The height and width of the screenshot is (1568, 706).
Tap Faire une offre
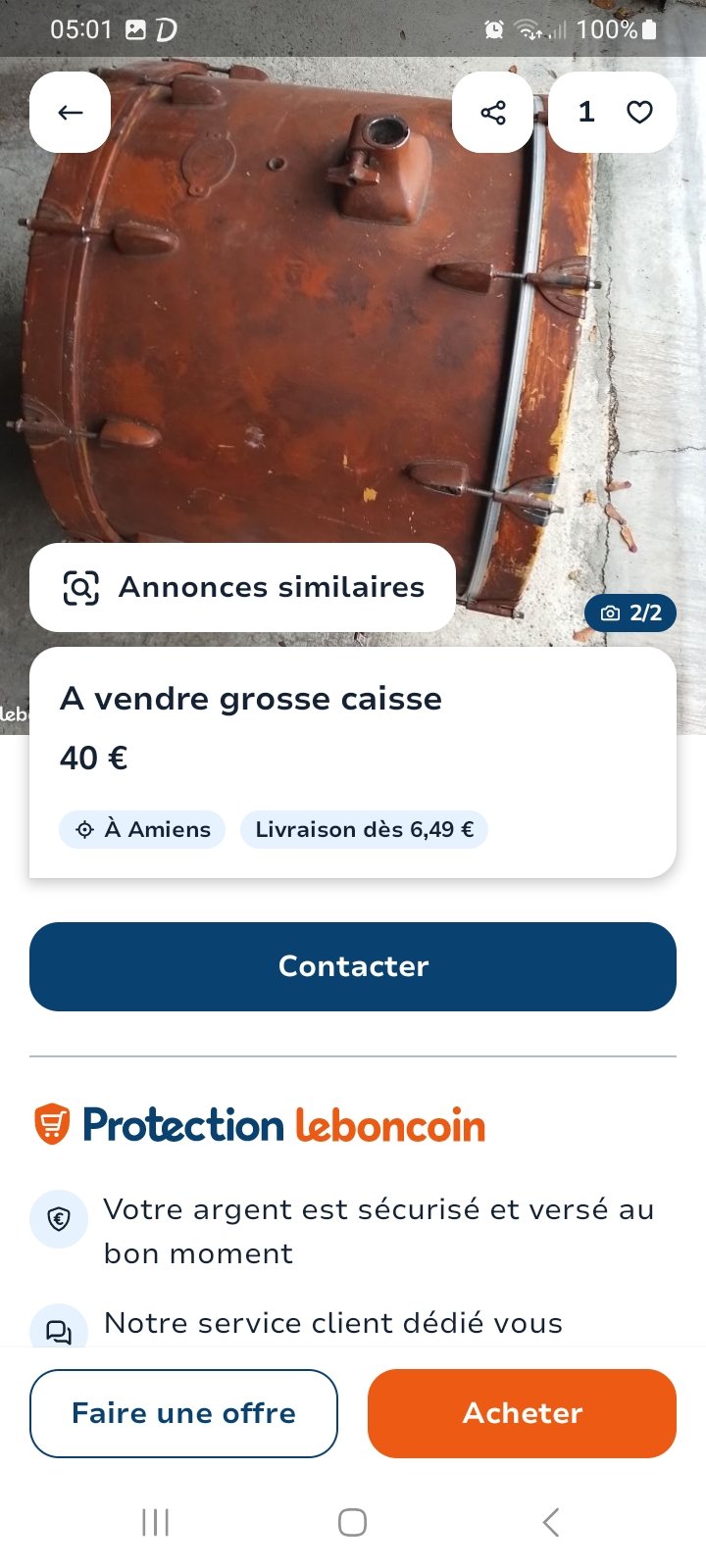(183, 1413)
